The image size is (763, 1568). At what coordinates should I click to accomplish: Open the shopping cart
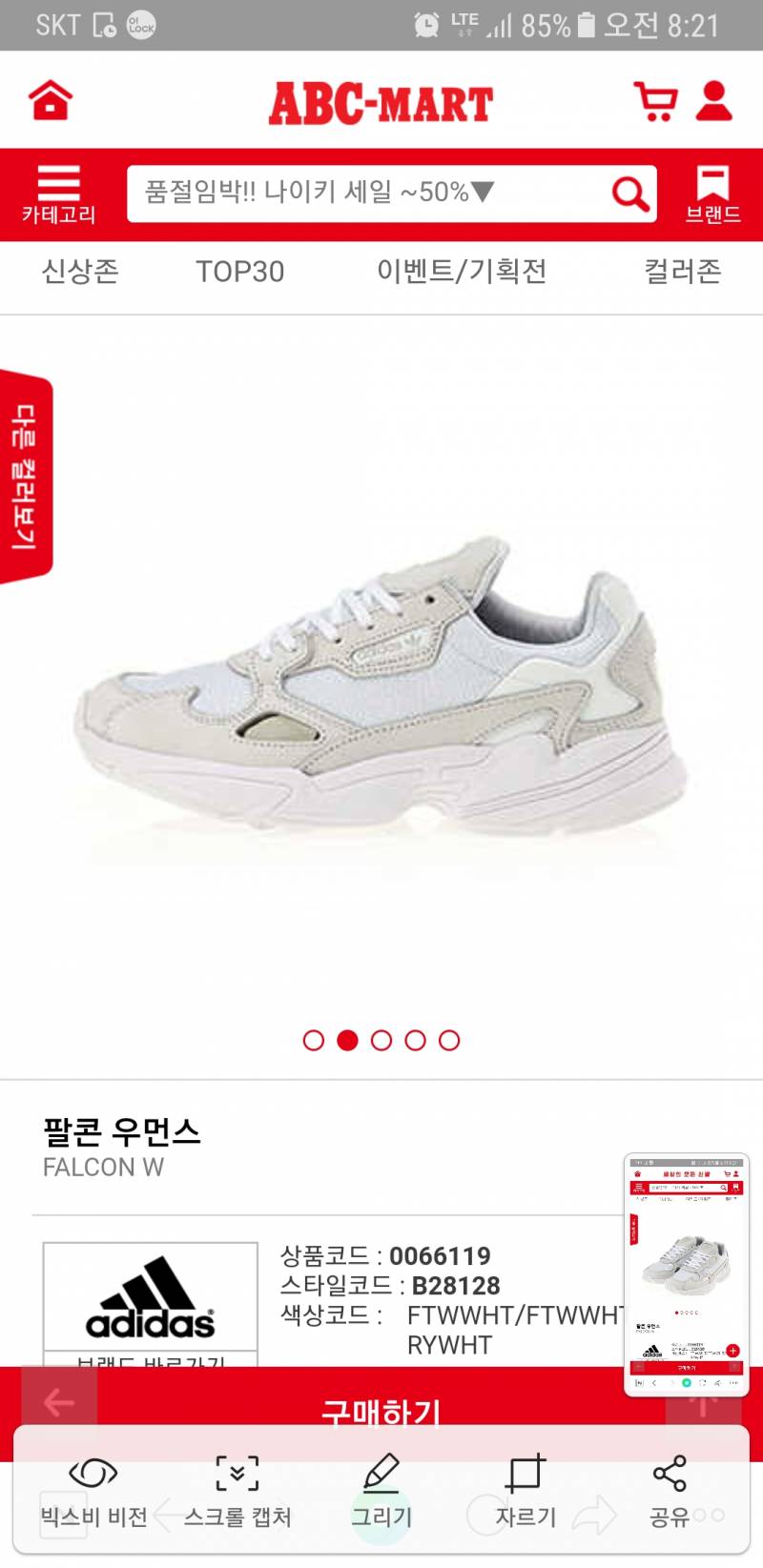(x=656, y=99)
